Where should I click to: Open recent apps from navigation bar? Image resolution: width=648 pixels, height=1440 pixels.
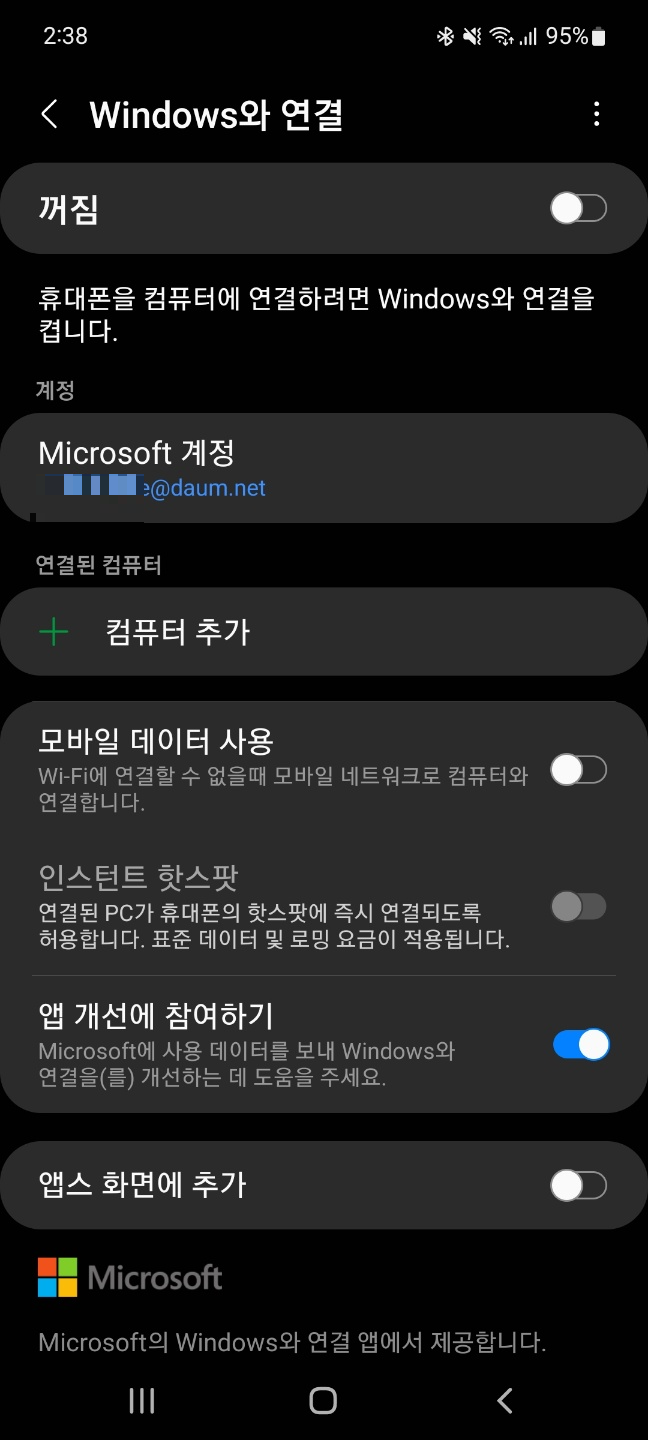click(142, 1401)
